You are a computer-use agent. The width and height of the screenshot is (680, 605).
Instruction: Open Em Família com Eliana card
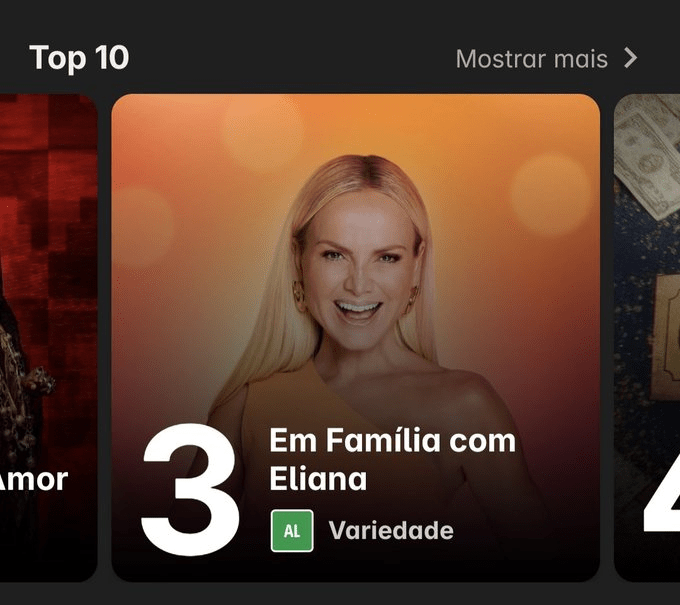(x=355, y=337)
